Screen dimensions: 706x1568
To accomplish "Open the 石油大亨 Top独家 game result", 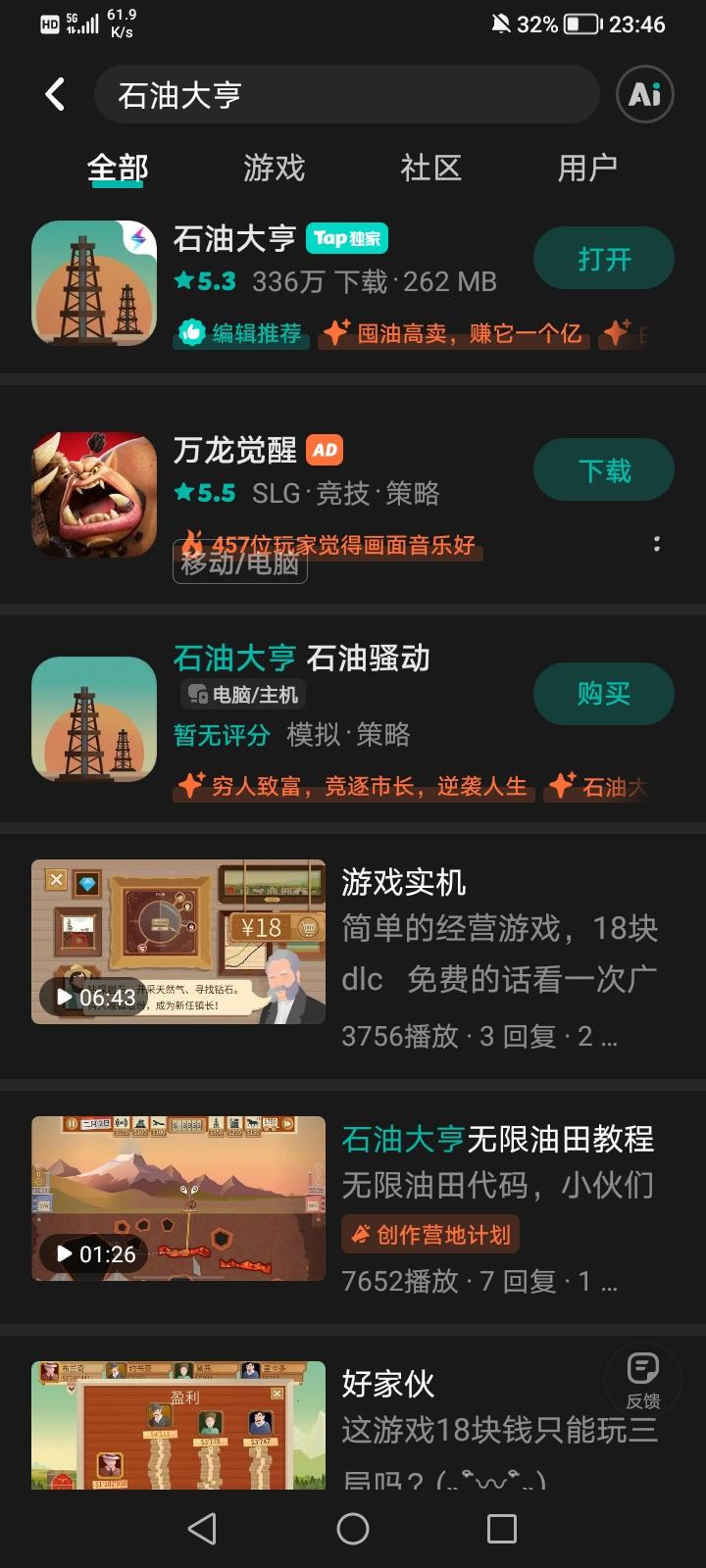I will tap(233, 238).
